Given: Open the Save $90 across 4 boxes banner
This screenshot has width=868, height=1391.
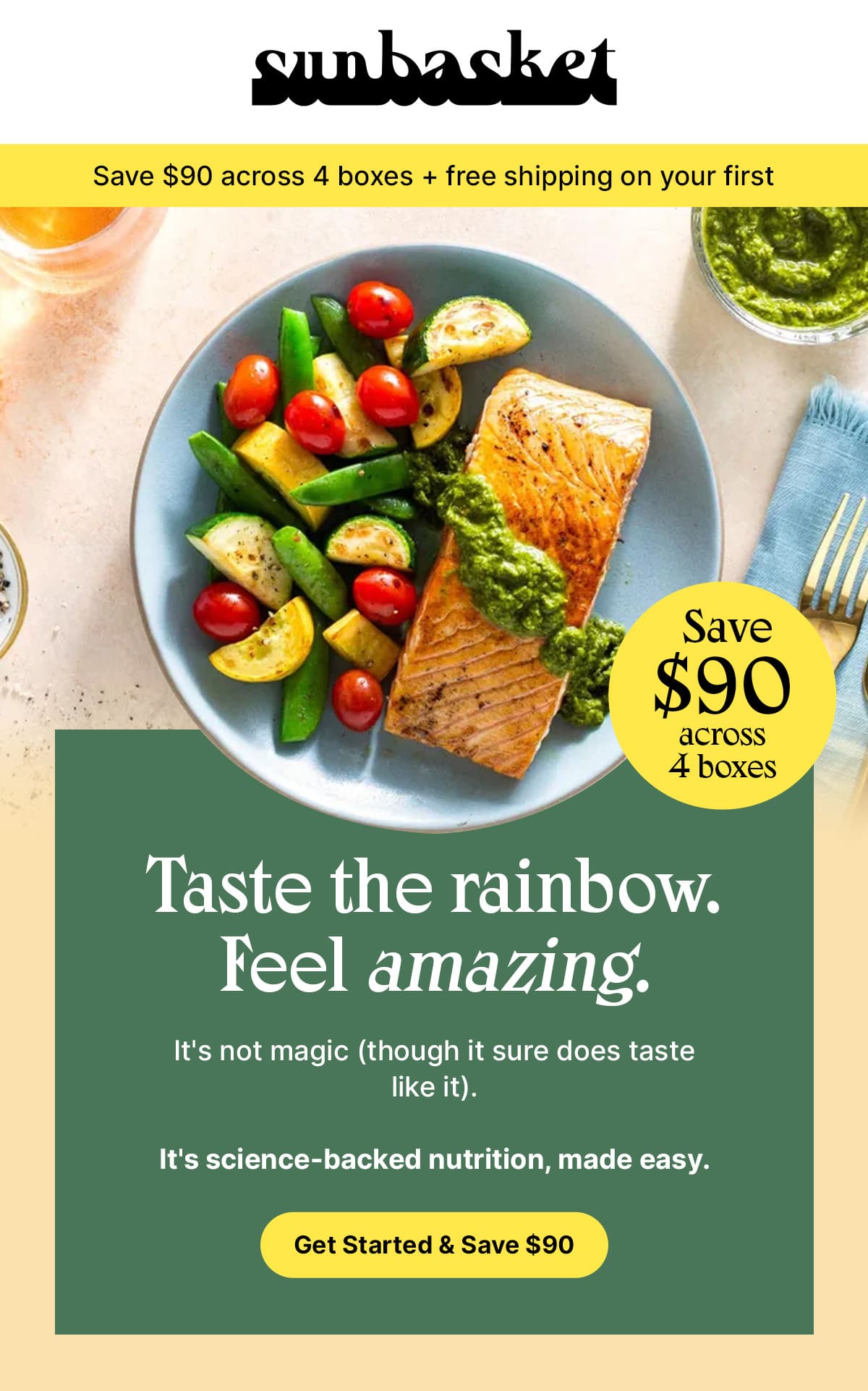Looking at the screenshot, I should point(434,176).
